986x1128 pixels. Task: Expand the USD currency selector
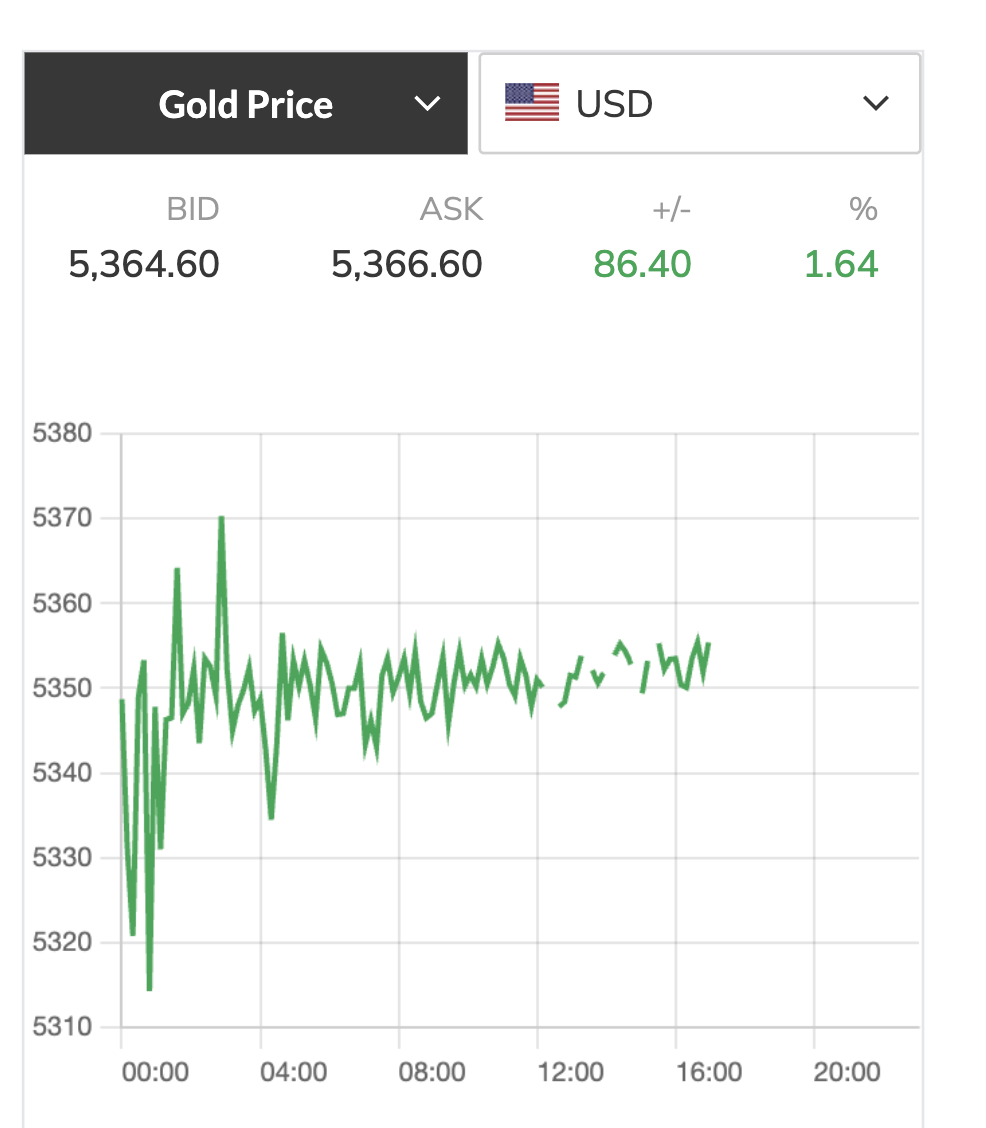[x=698, y=104]
